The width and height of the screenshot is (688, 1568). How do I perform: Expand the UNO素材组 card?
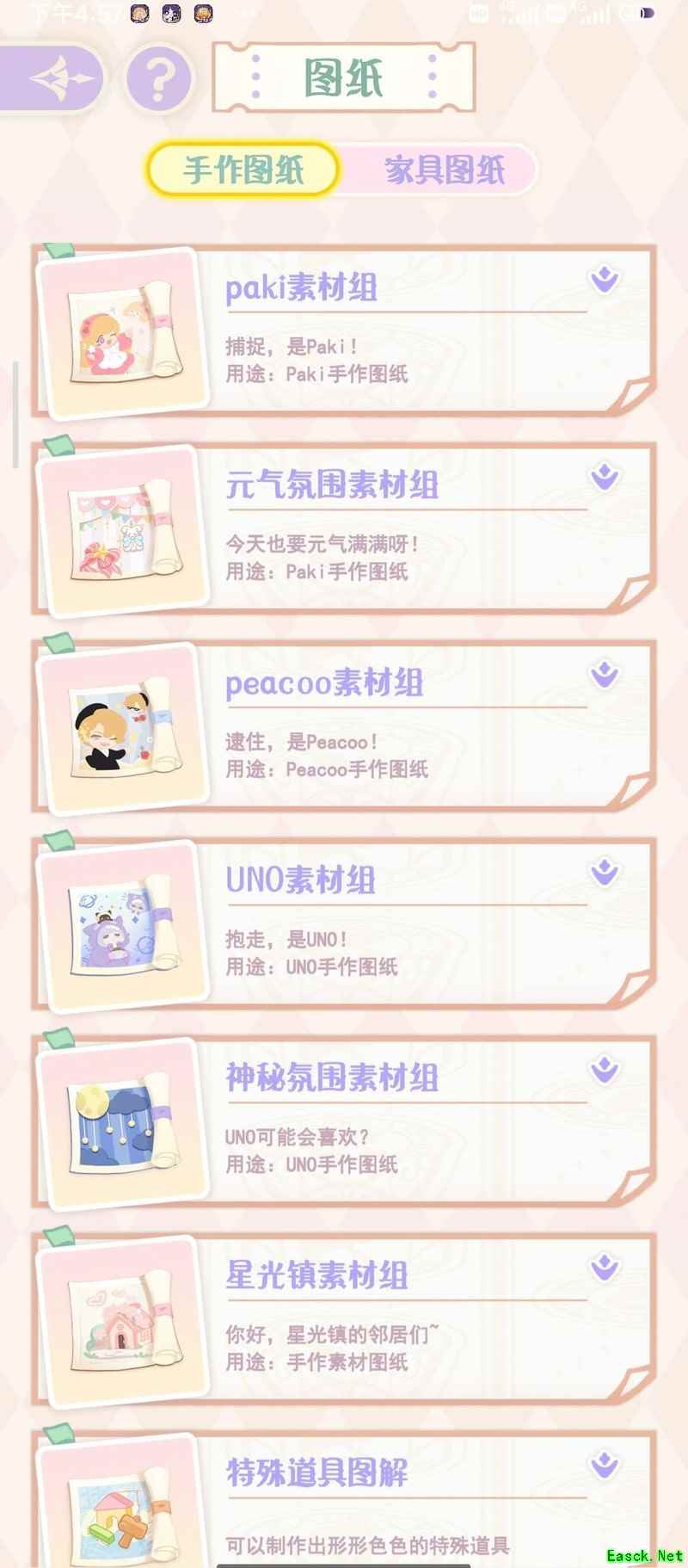tap(605, 872)
